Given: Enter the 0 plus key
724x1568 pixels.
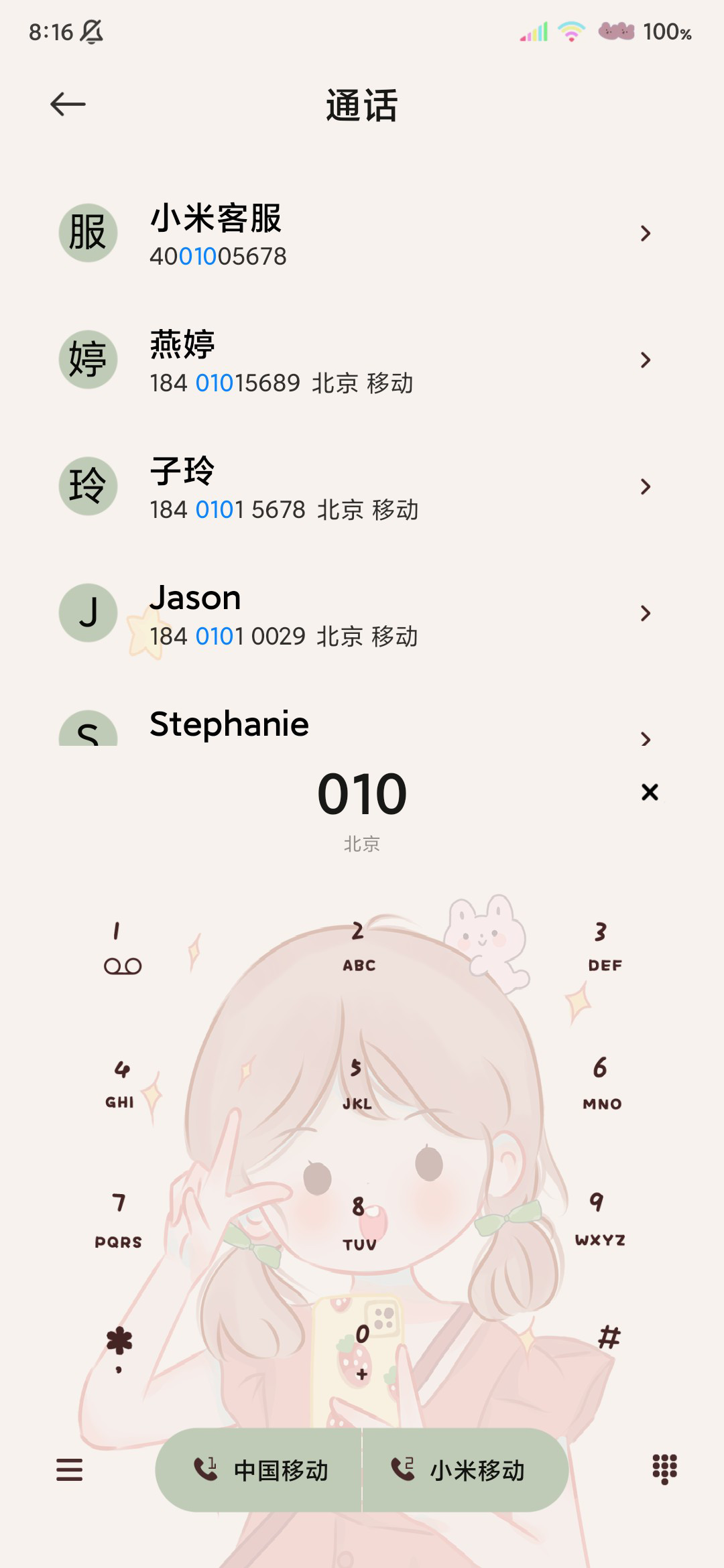Looking at the screenshot, I should click(362, 1352).
